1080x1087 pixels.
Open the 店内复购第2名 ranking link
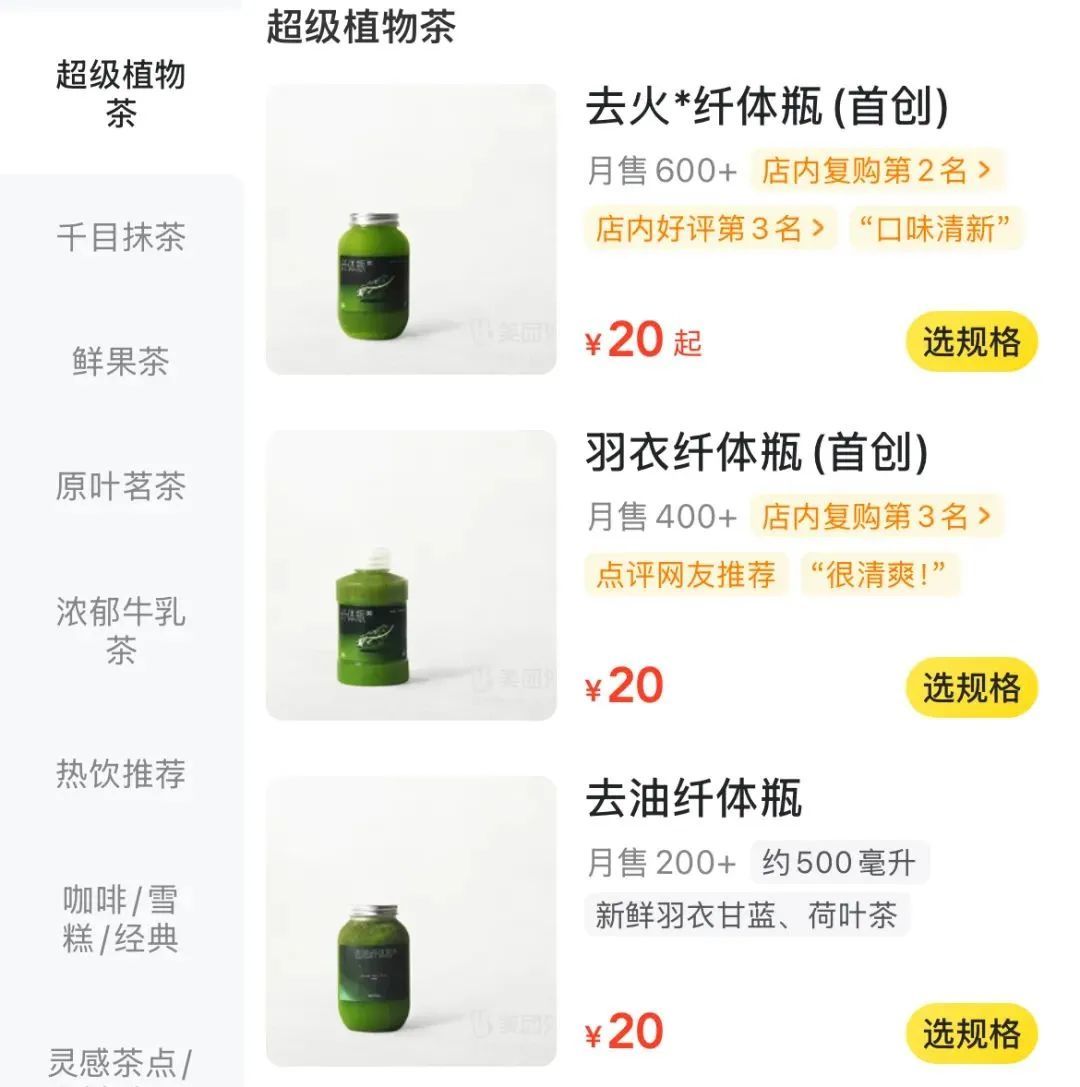865,171
